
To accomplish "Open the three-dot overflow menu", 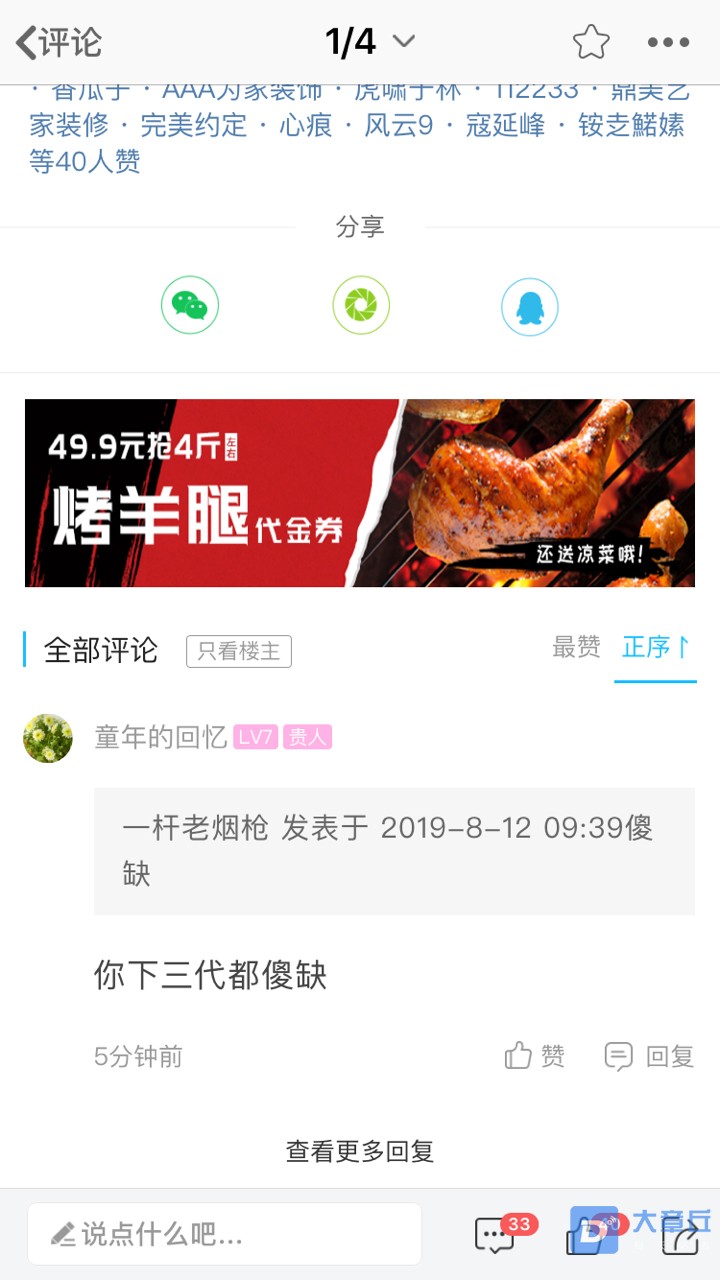I will 668,42.
